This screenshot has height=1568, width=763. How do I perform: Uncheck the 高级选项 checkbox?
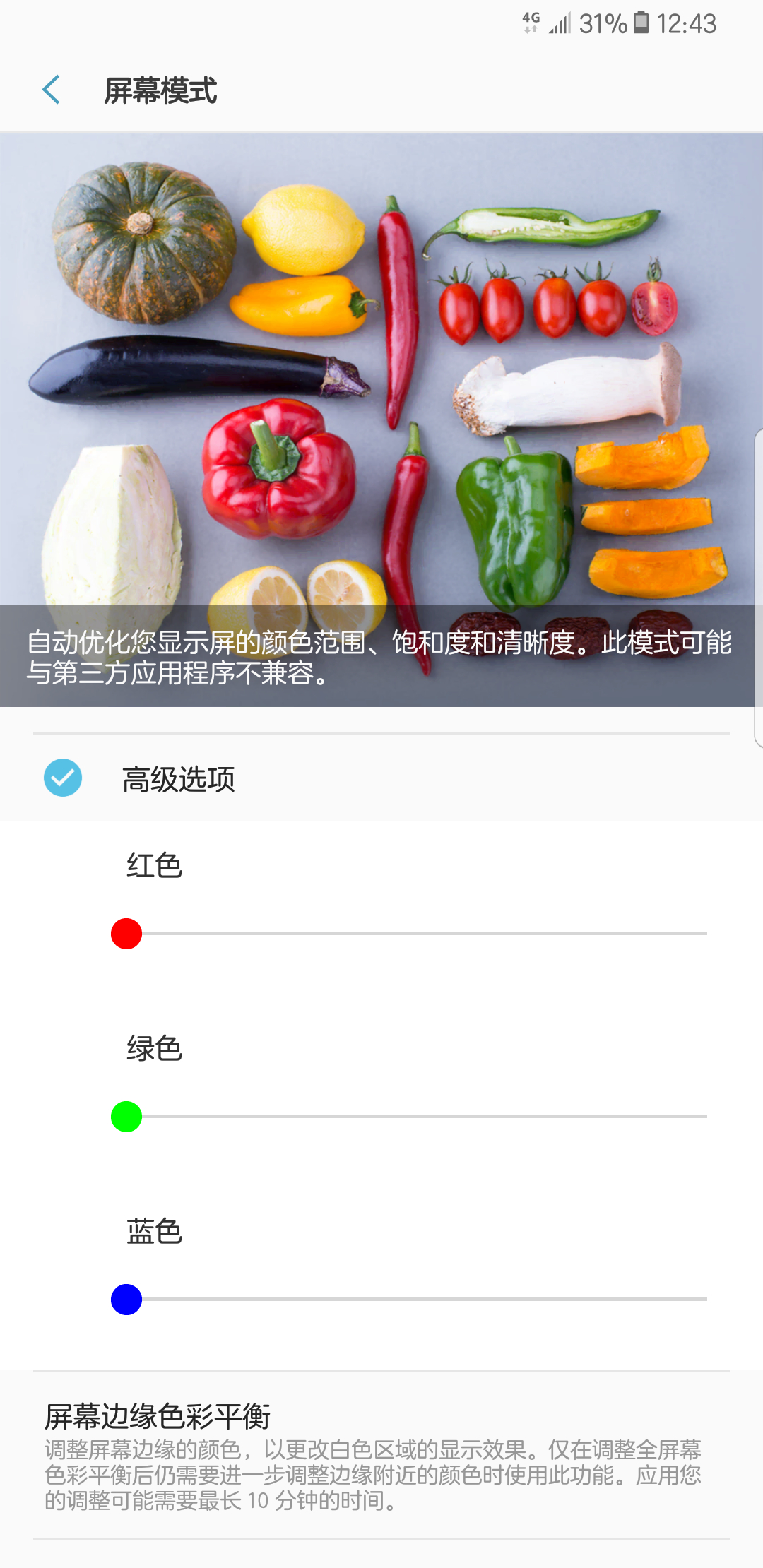coord(63,778)
